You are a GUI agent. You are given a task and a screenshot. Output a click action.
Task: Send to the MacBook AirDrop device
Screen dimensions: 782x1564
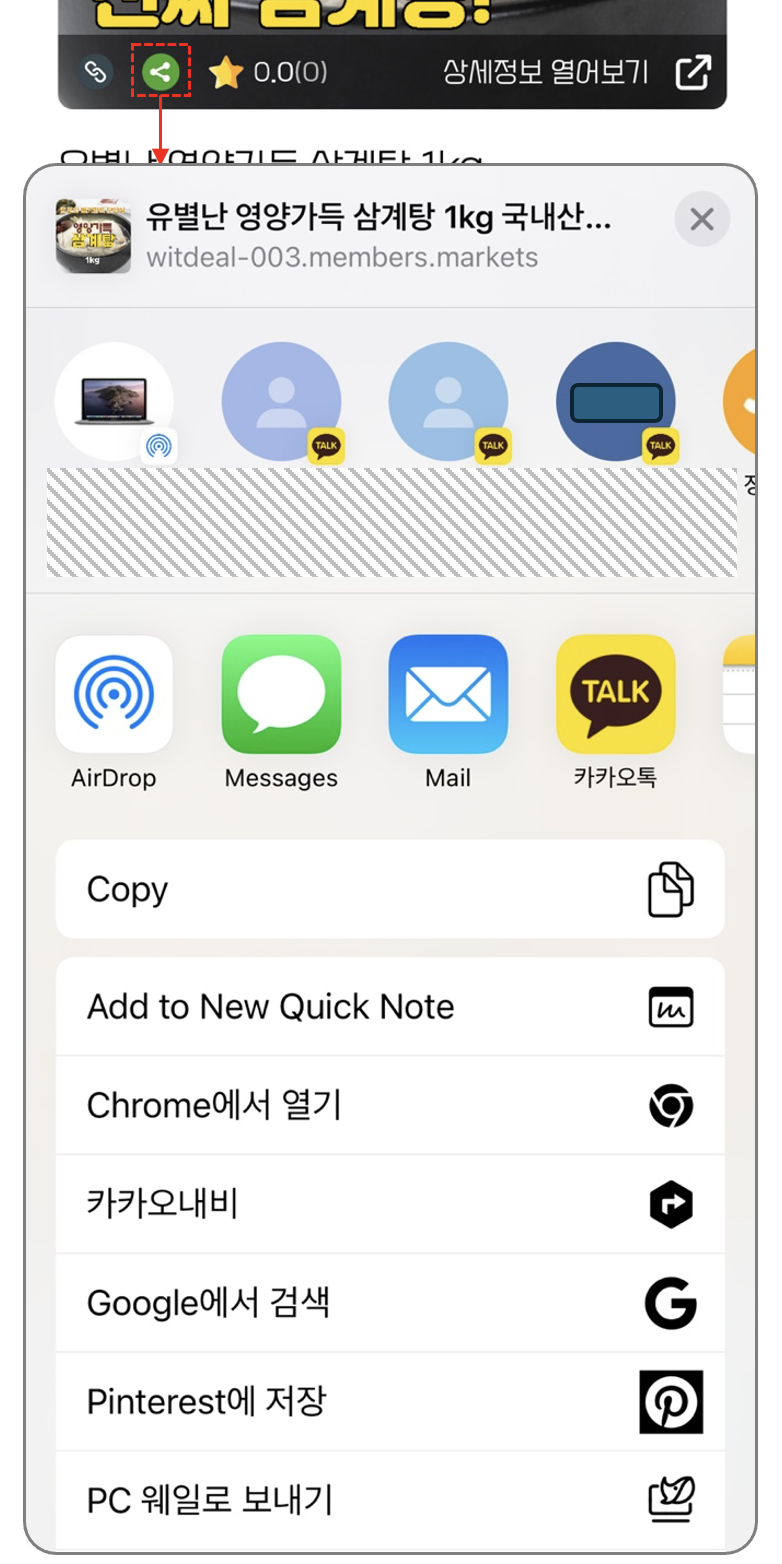(114, 402)
